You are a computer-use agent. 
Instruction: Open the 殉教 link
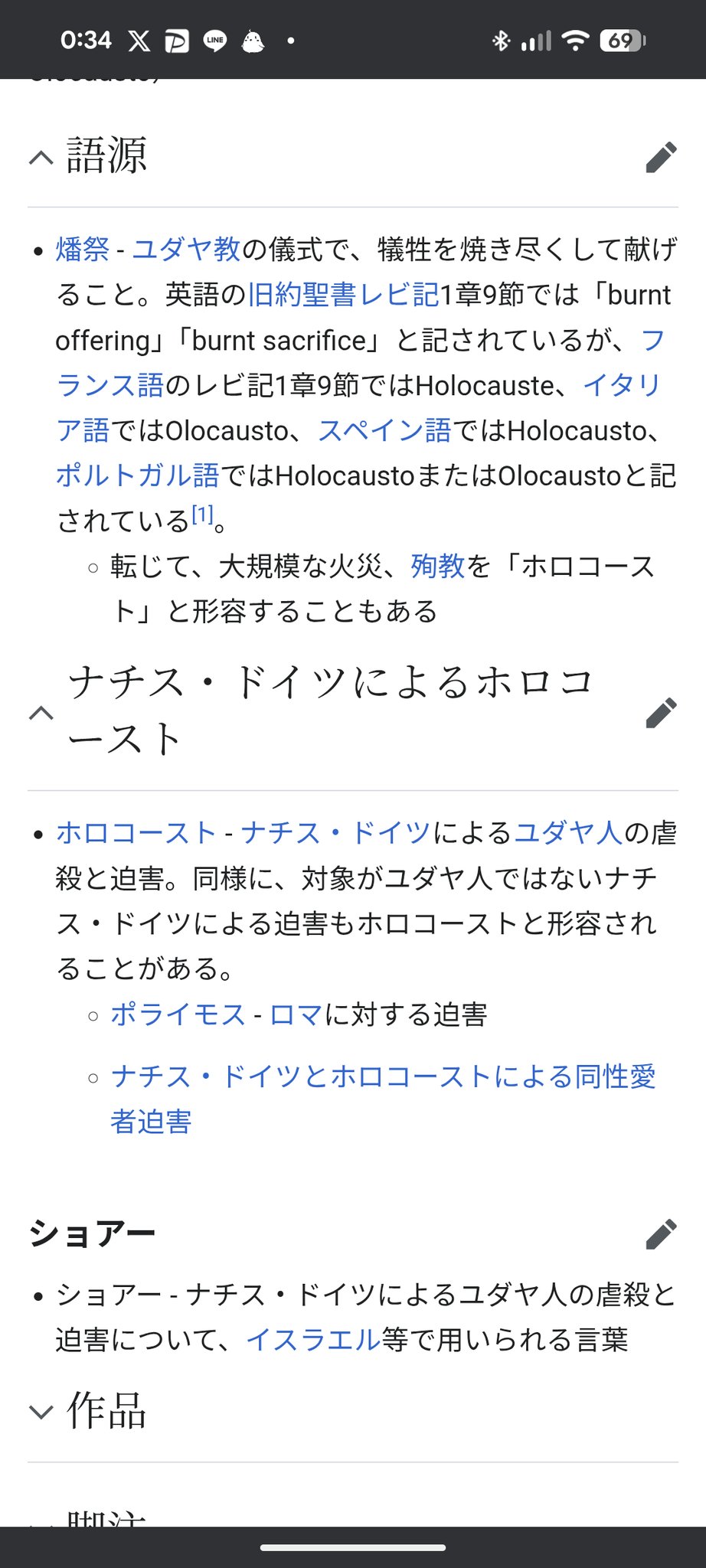(x=438, y=567)
